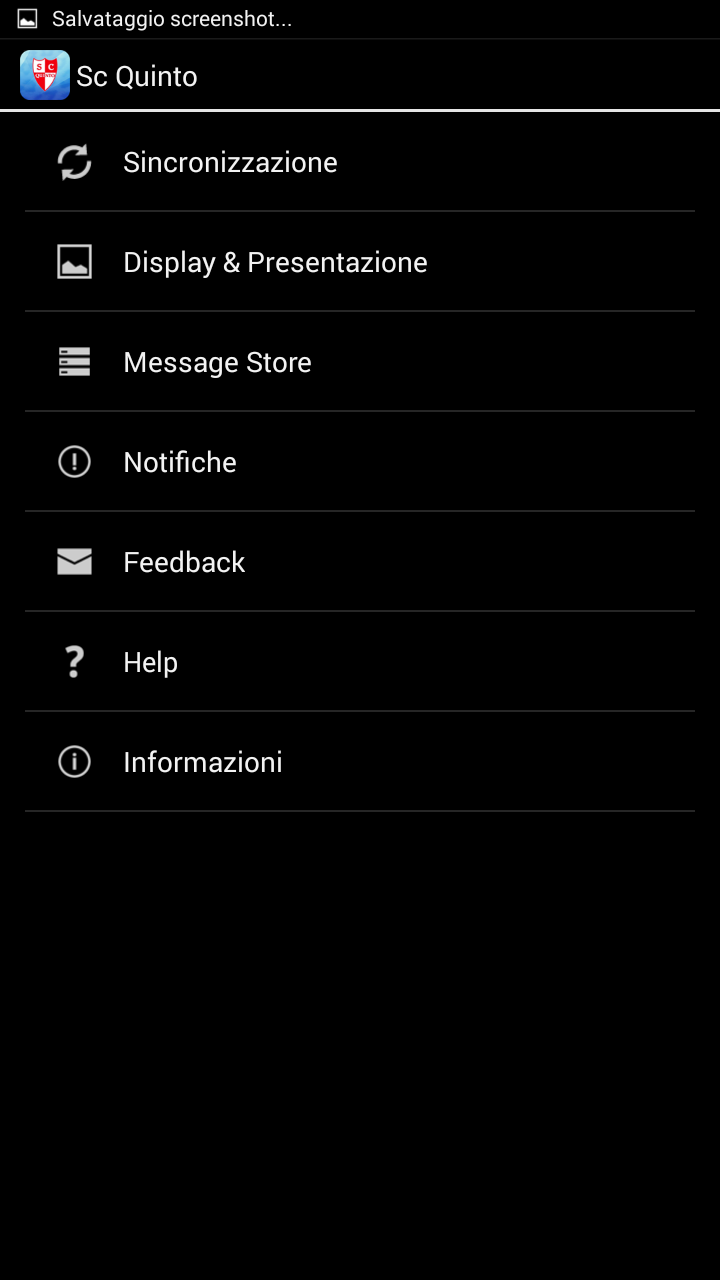This screenshot has height=1280, width=720.
Task: View the Informazioni page
Action: tap(360, 762)
